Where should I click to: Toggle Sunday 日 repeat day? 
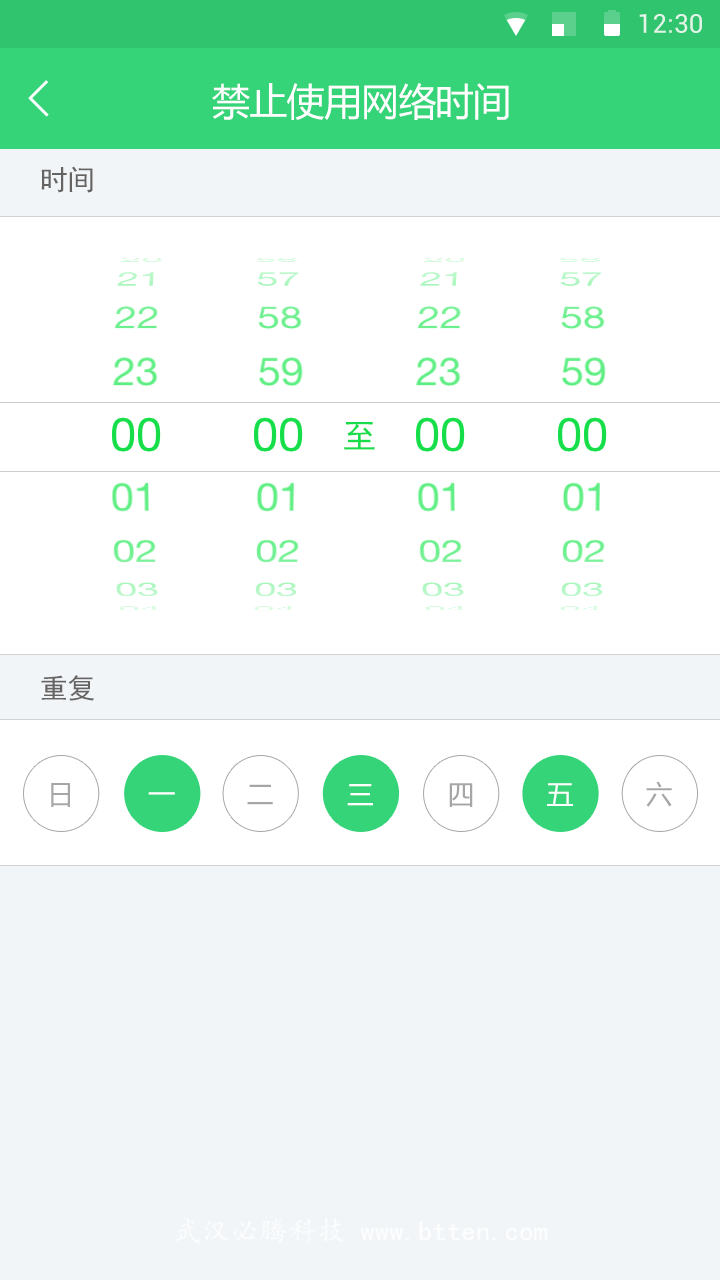click(61, 794)
